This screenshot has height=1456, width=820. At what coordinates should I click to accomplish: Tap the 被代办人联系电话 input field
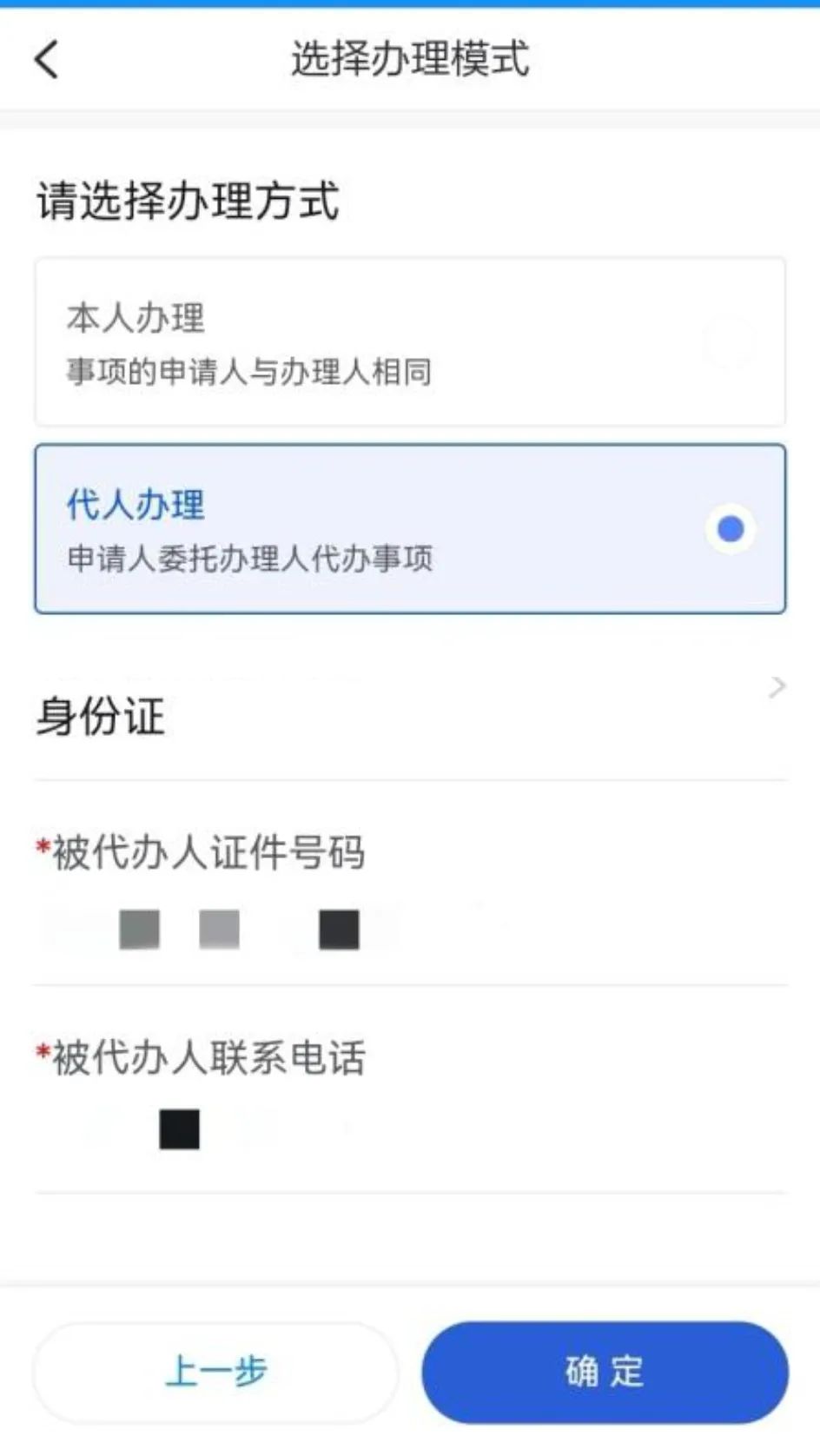tap(410, 1129)
